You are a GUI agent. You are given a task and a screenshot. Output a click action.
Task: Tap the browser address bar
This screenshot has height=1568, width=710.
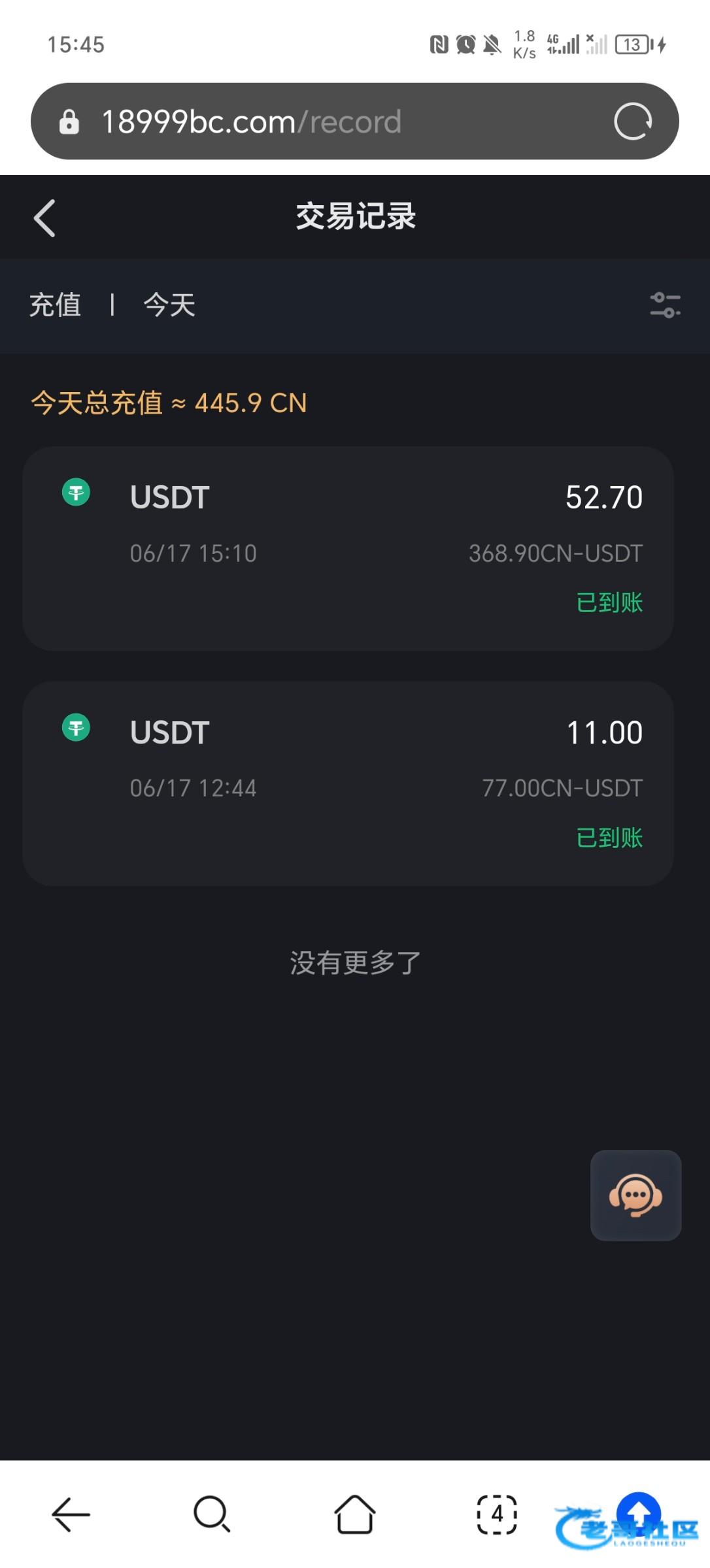coord(327,122)
